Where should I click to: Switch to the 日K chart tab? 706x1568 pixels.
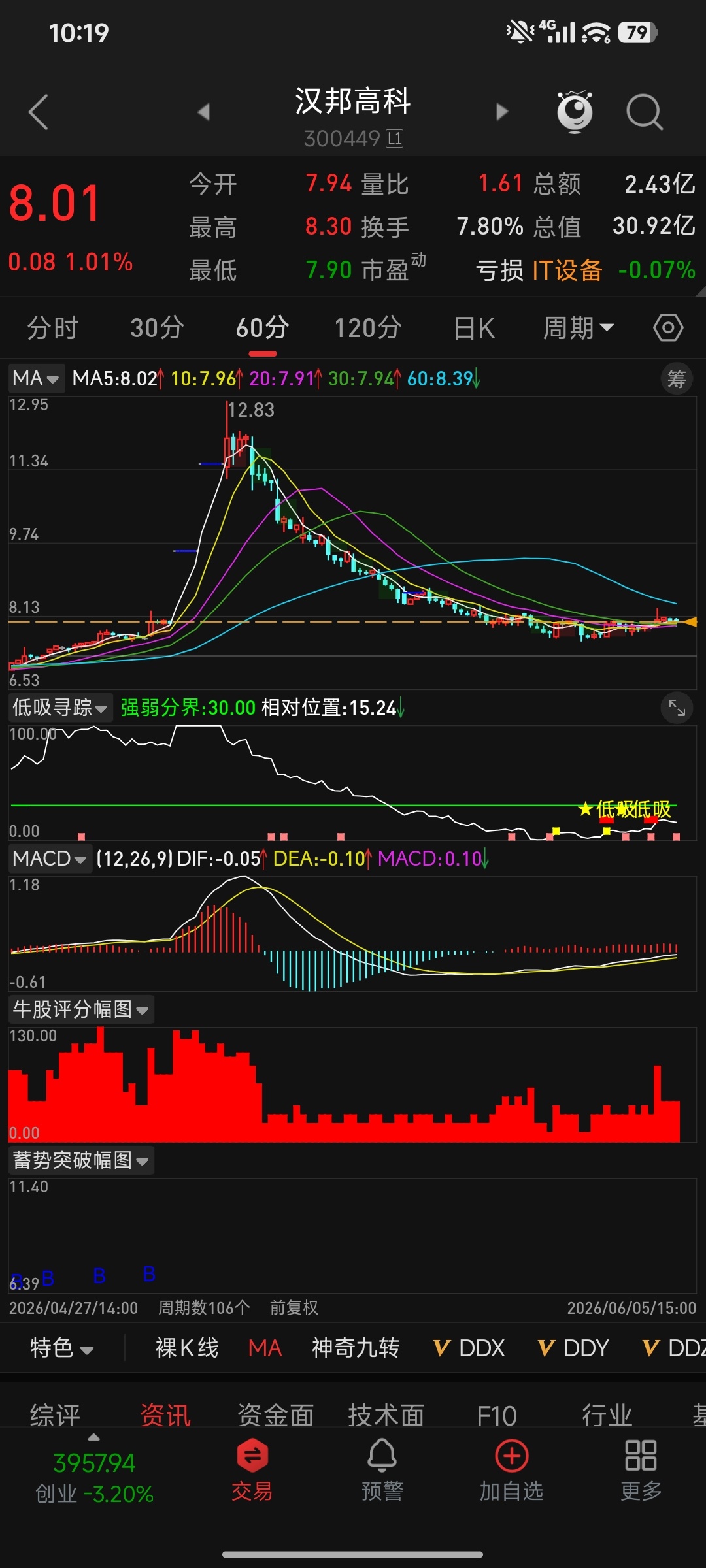(475, 328)
